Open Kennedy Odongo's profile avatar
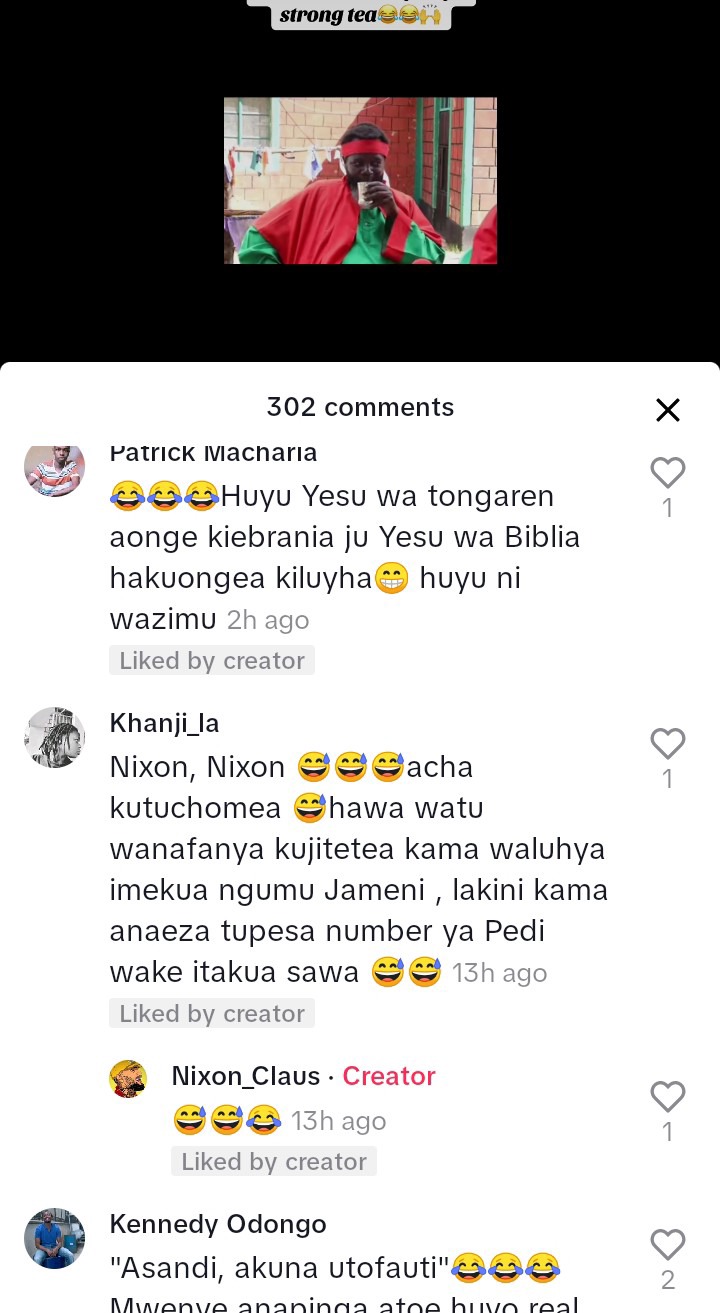 pos(54,1238)
